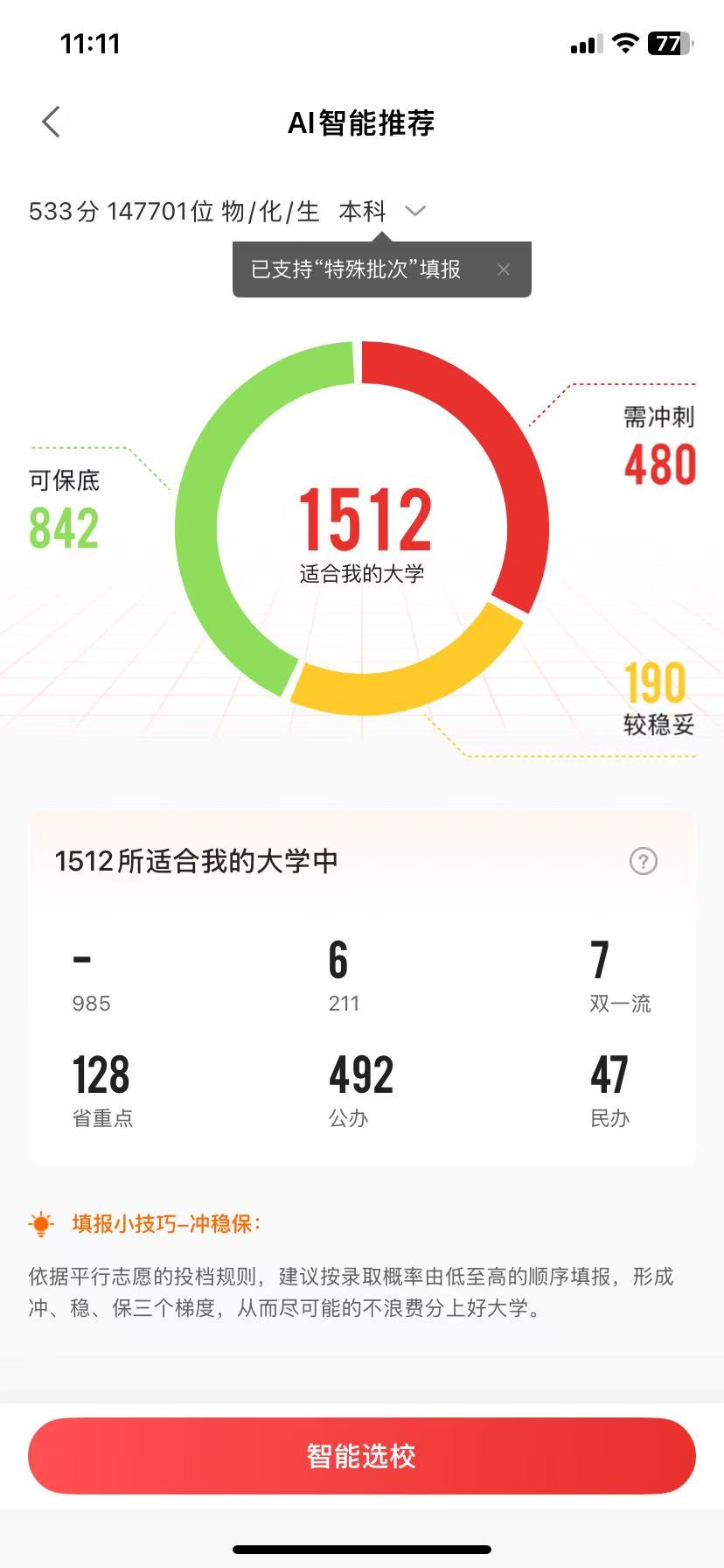Dismiss the 特殊批次 tooltip
Image resolution: width=724 pixels, height=1568 pixels.
(x=504, y=269)
